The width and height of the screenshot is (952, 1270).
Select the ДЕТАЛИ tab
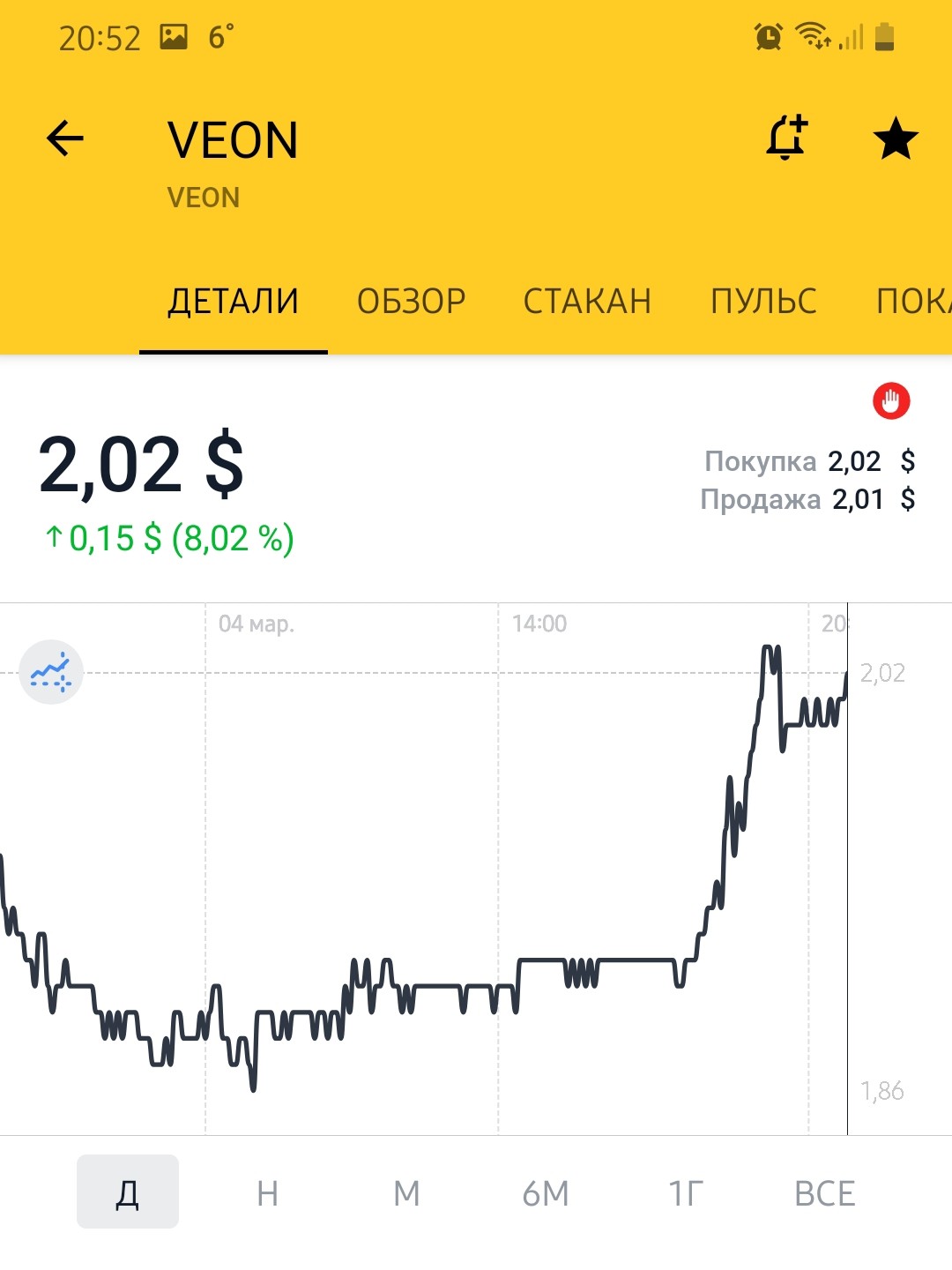pyautogui.click(x=234, y=302)
